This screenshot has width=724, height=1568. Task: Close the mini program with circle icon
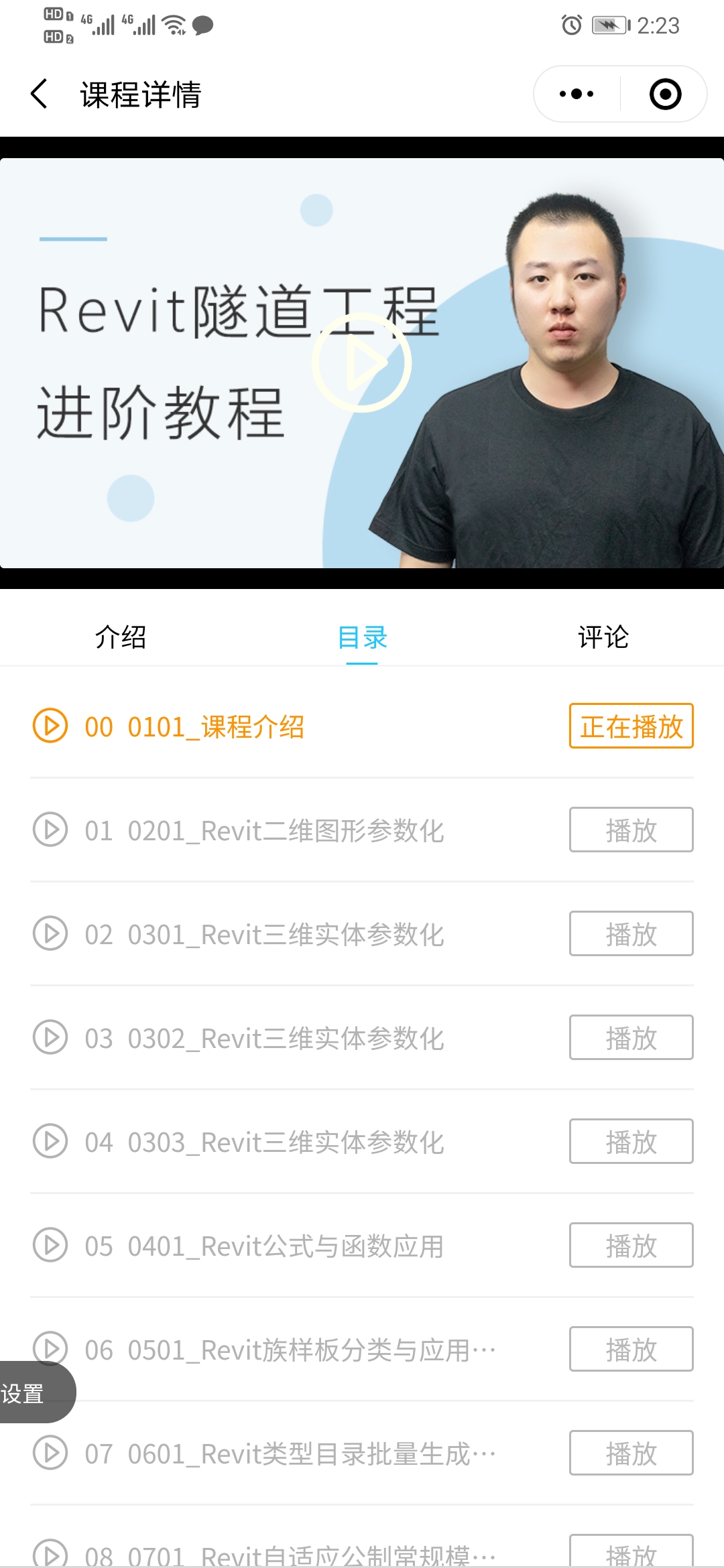pyautogui.click(x=665, y=94)
